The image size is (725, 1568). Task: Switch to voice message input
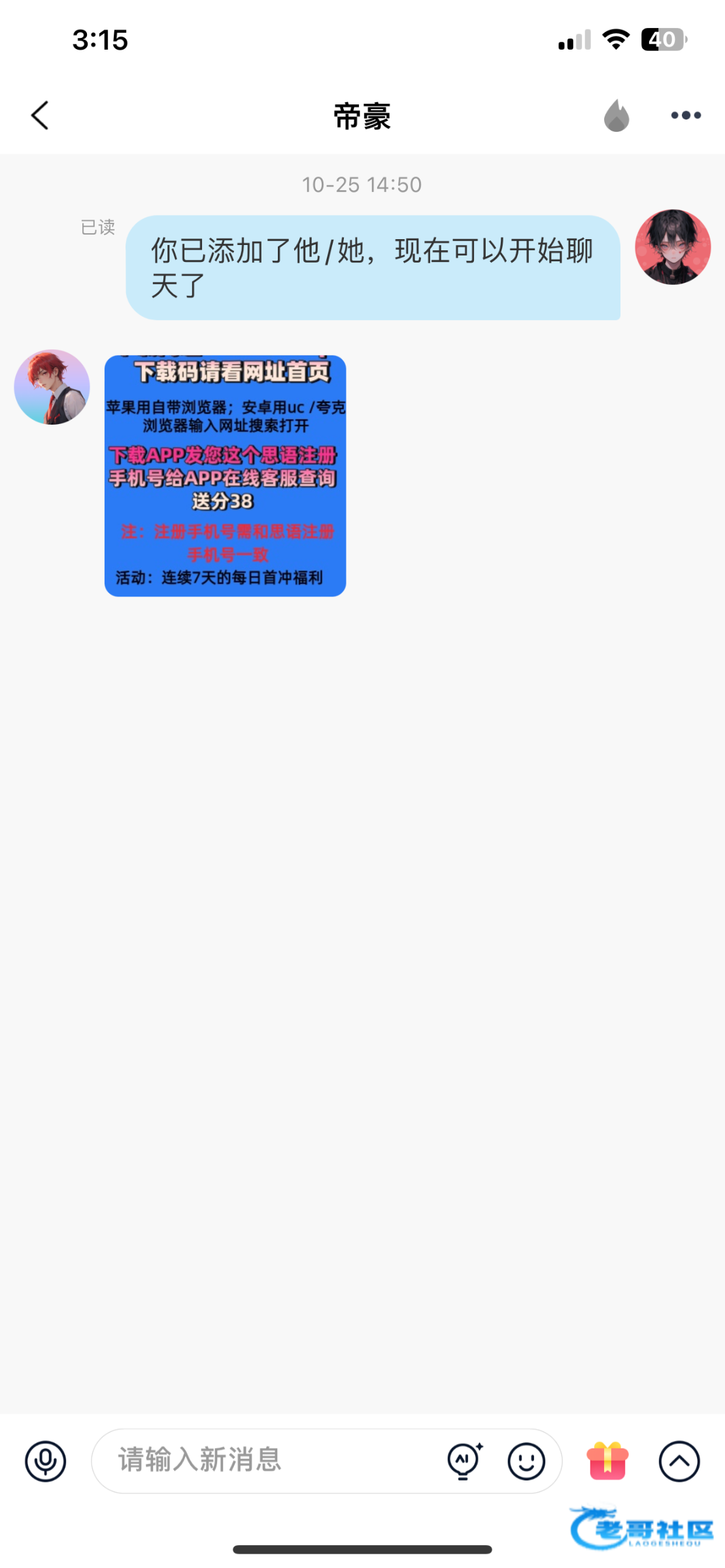pyautogui.click(x=45, y=1461)
